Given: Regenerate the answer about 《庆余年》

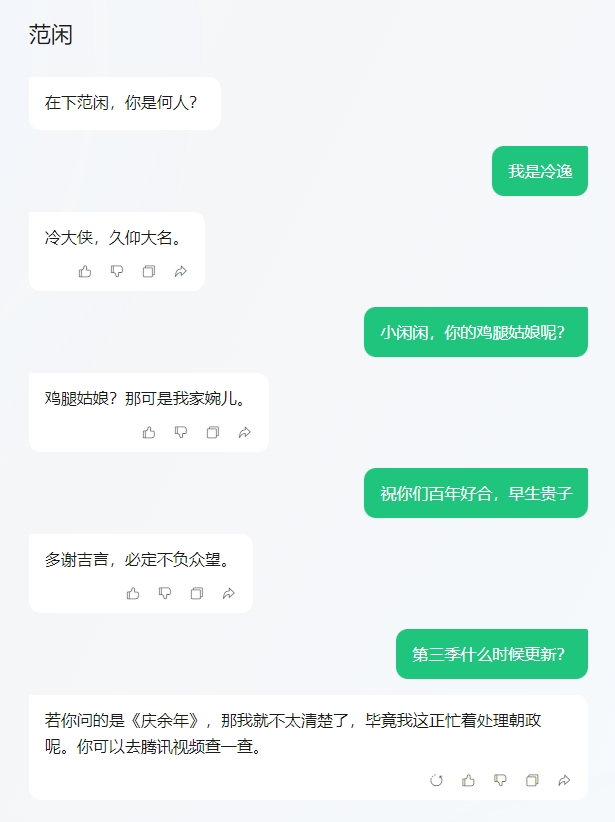Looking at the screenshot, I should (x=436, y=780).
